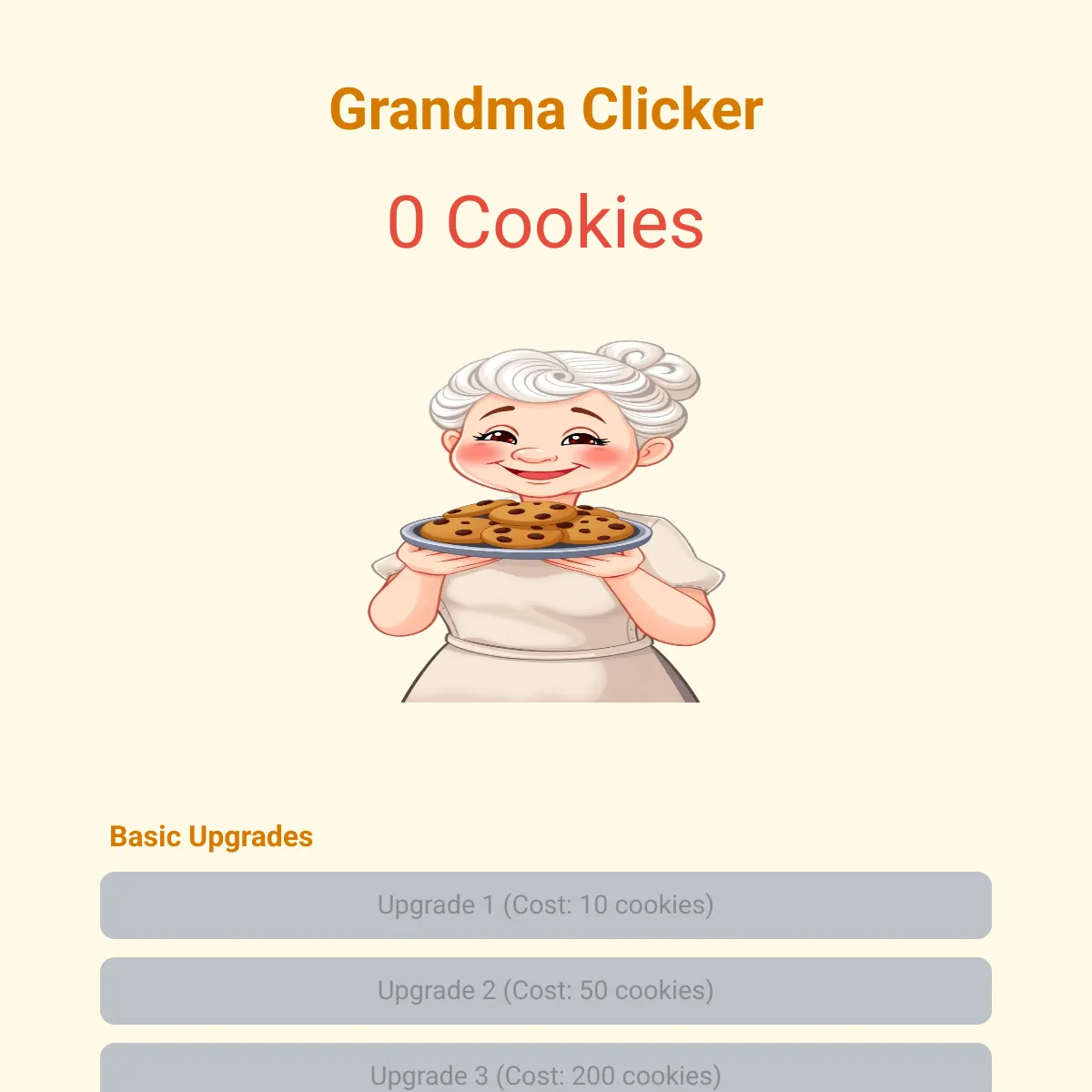This screenshot has height=1092, width=1092.
Task: Buy Upgrade 1 costing 10 cookies
Action: point(546,905)
